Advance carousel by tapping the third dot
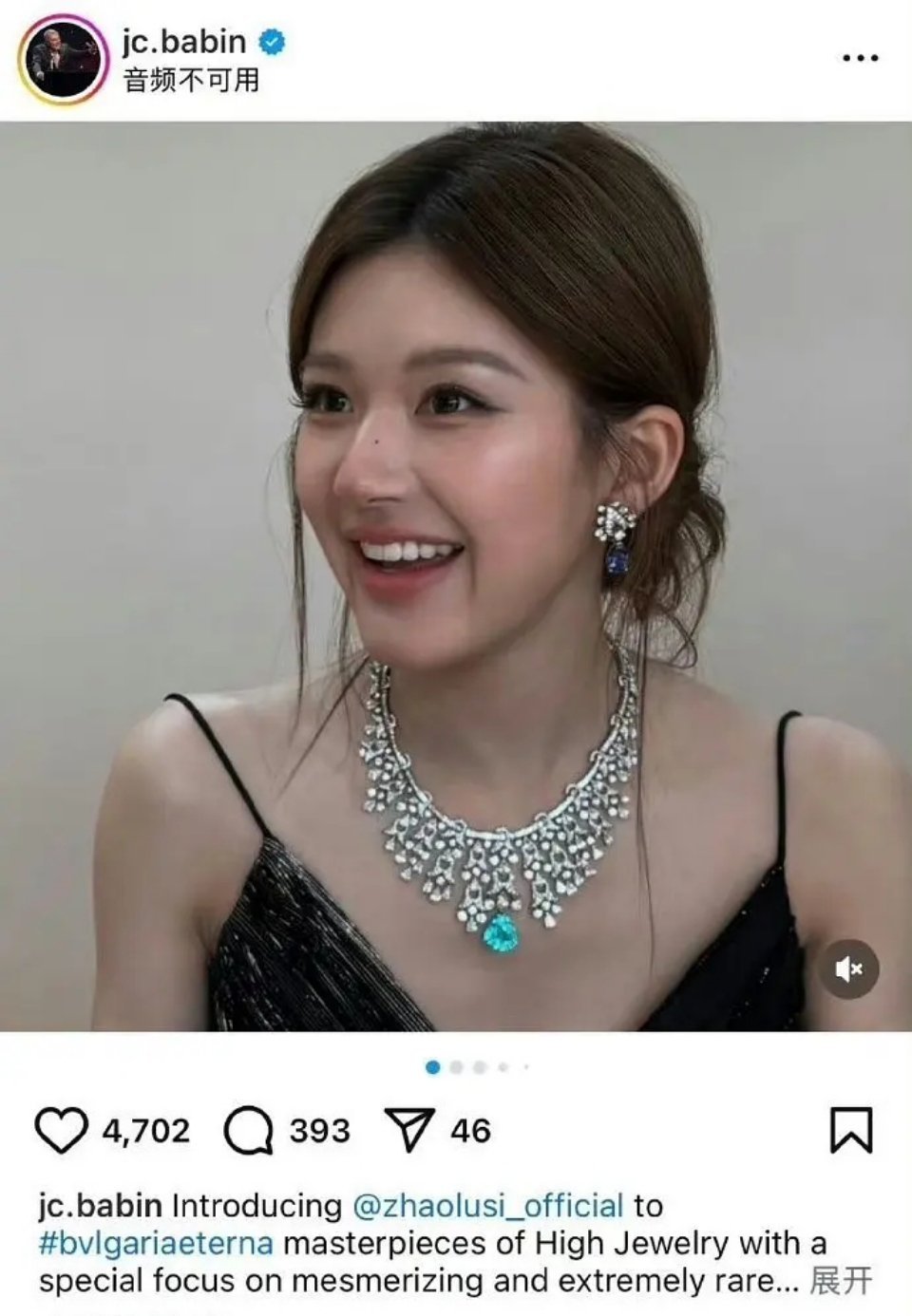The width and height of the screenshot is (912, 1316). tap(479, 1068)
